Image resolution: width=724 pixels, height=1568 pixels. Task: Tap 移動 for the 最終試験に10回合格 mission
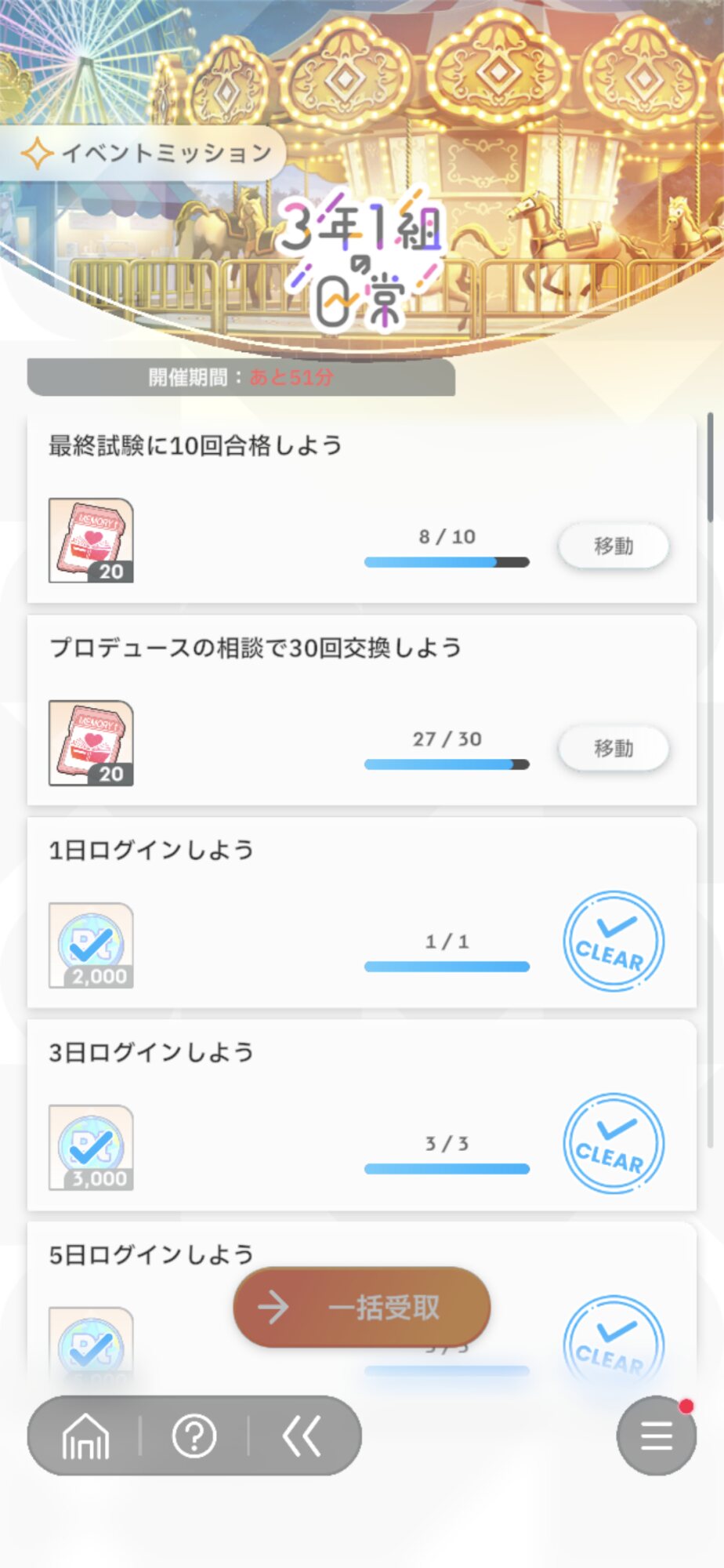tap(613, 546)
